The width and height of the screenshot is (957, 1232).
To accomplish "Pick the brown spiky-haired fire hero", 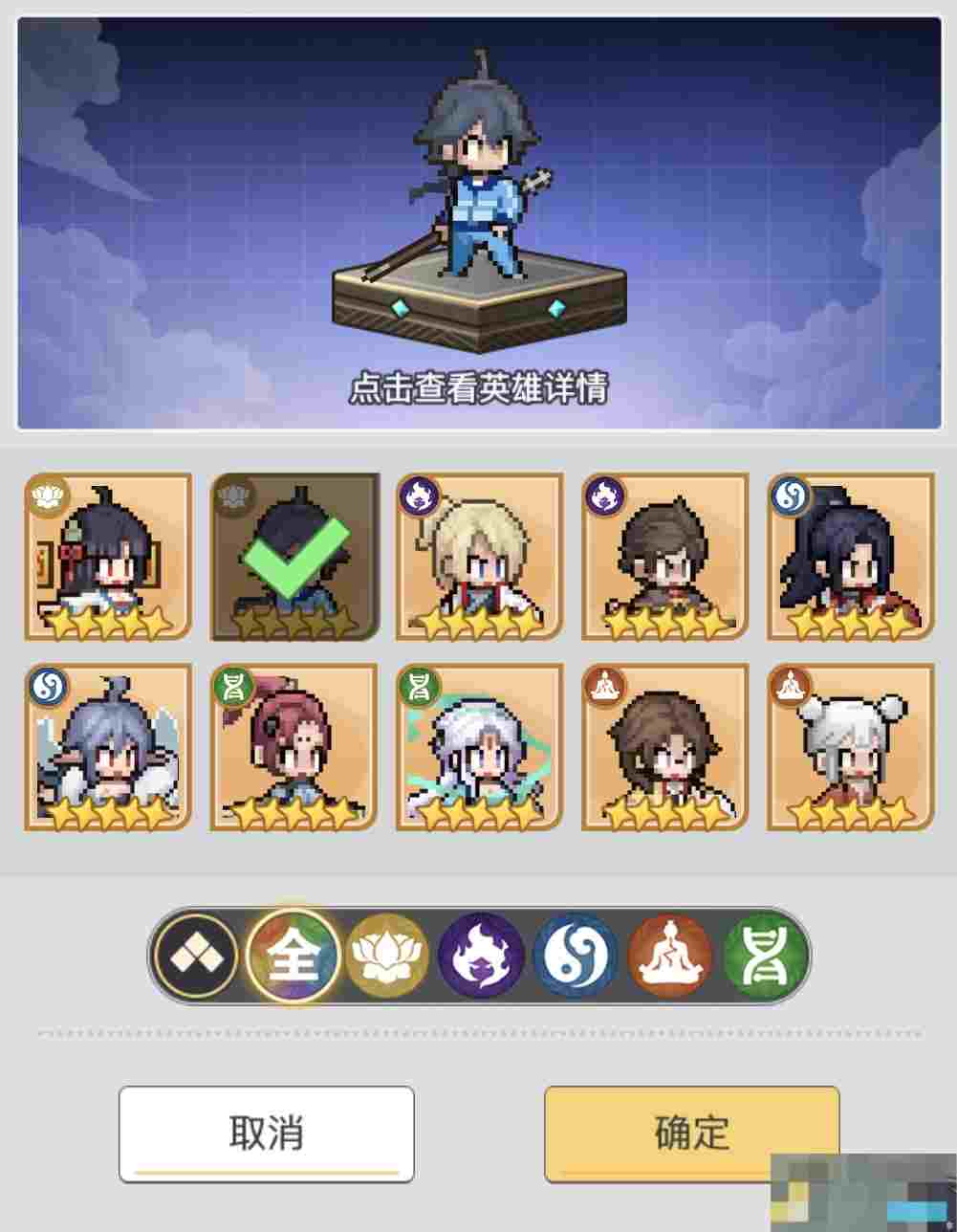I will (x=664, y=557).
